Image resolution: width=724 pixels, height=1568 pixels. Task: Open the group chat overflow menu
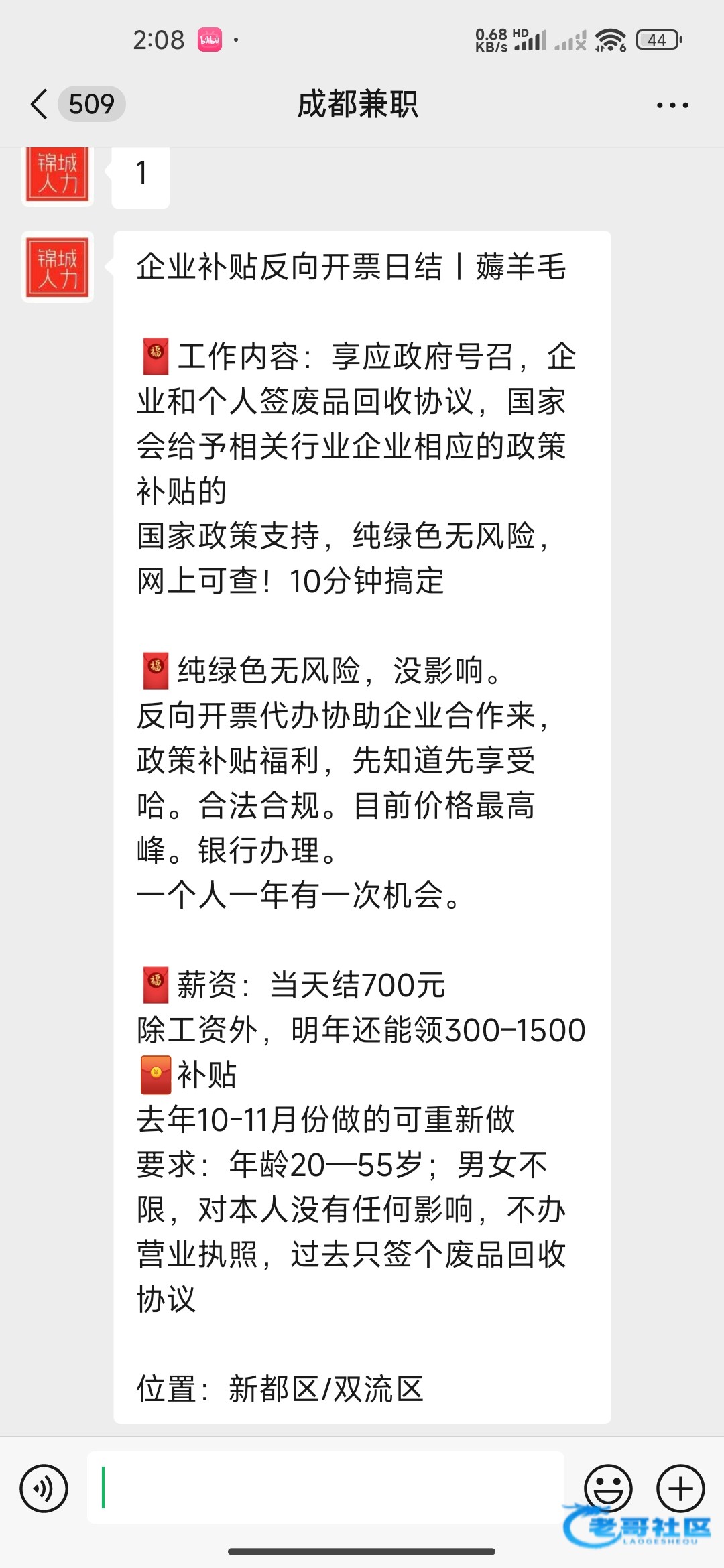point(672,105)
